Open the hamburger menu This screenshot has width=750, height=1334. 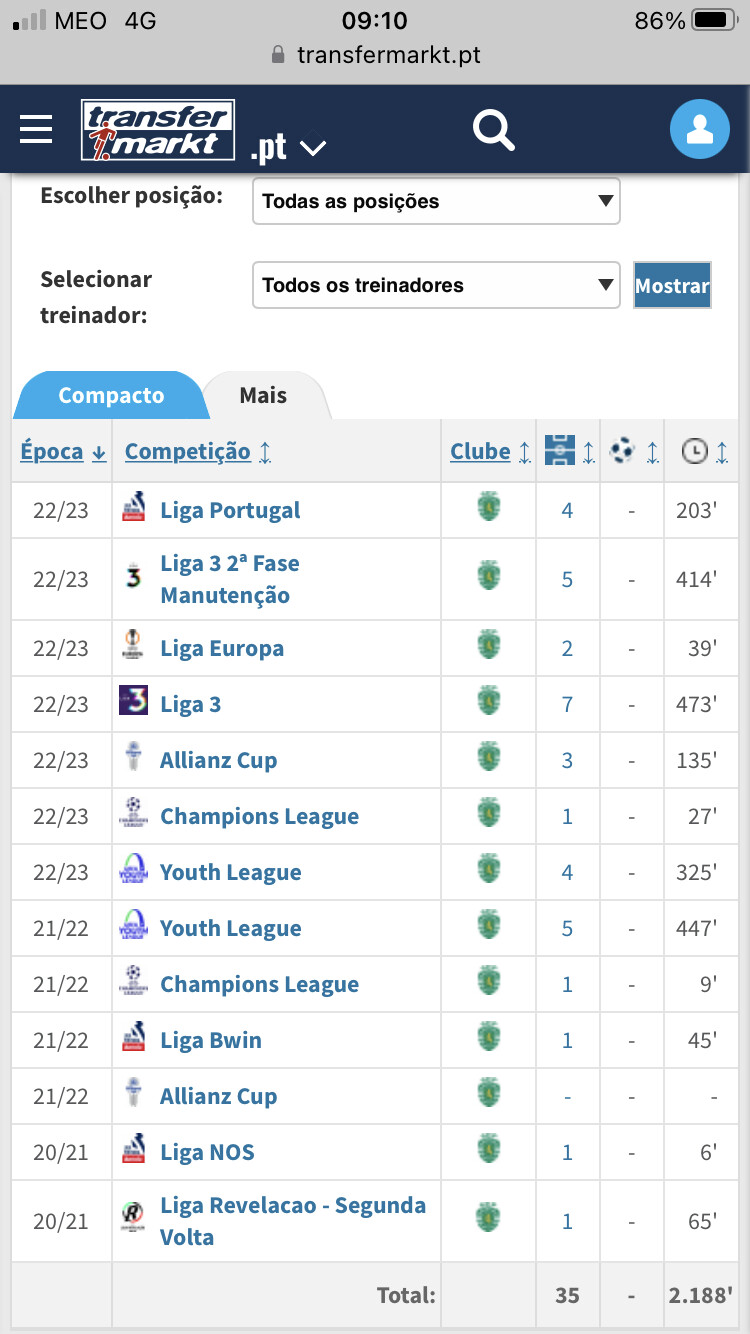click(x=36, y=129)
